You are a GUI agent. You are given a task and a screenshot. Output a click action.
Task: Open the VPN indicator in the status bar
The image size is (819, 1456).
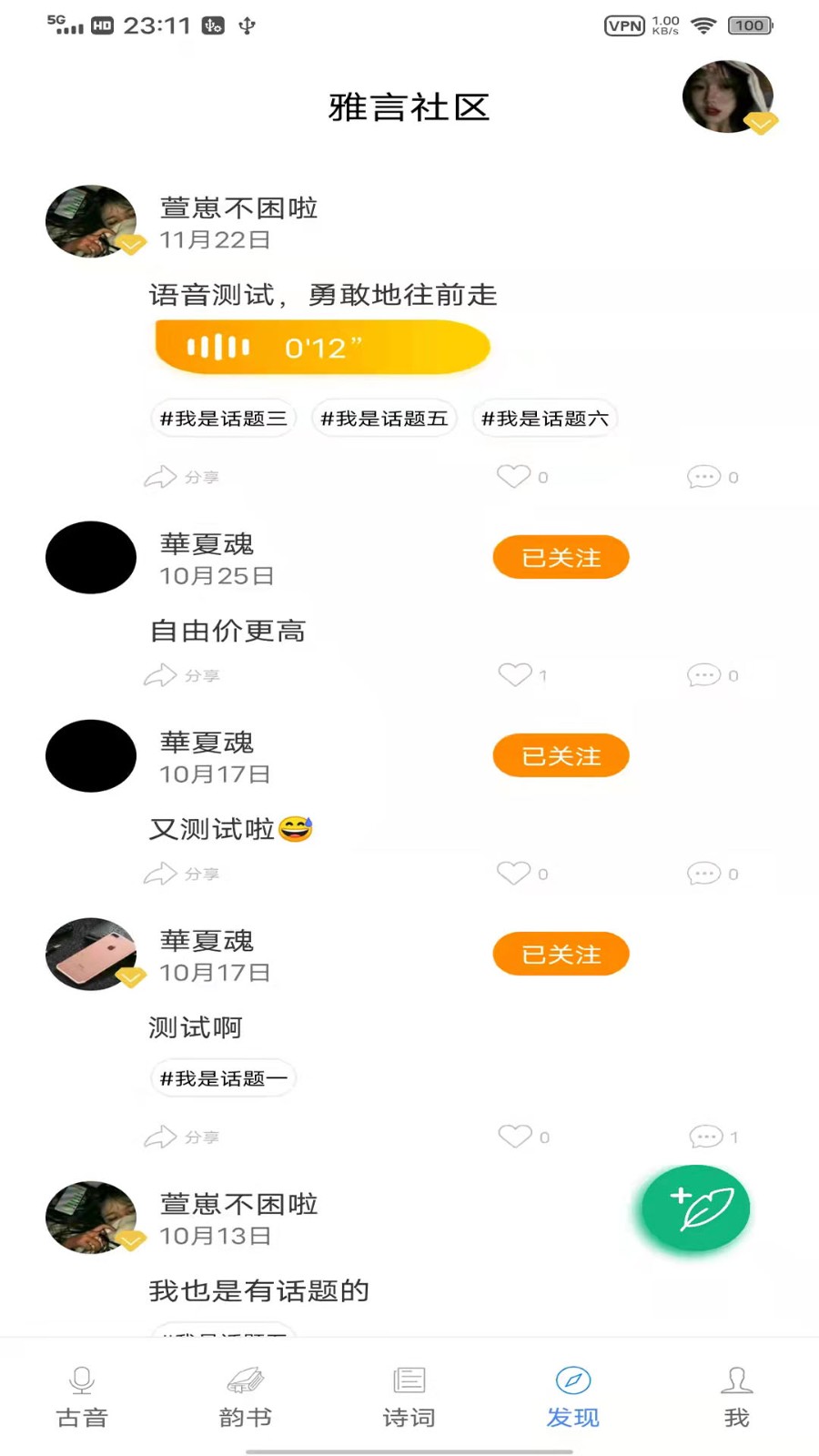[624, 26]
